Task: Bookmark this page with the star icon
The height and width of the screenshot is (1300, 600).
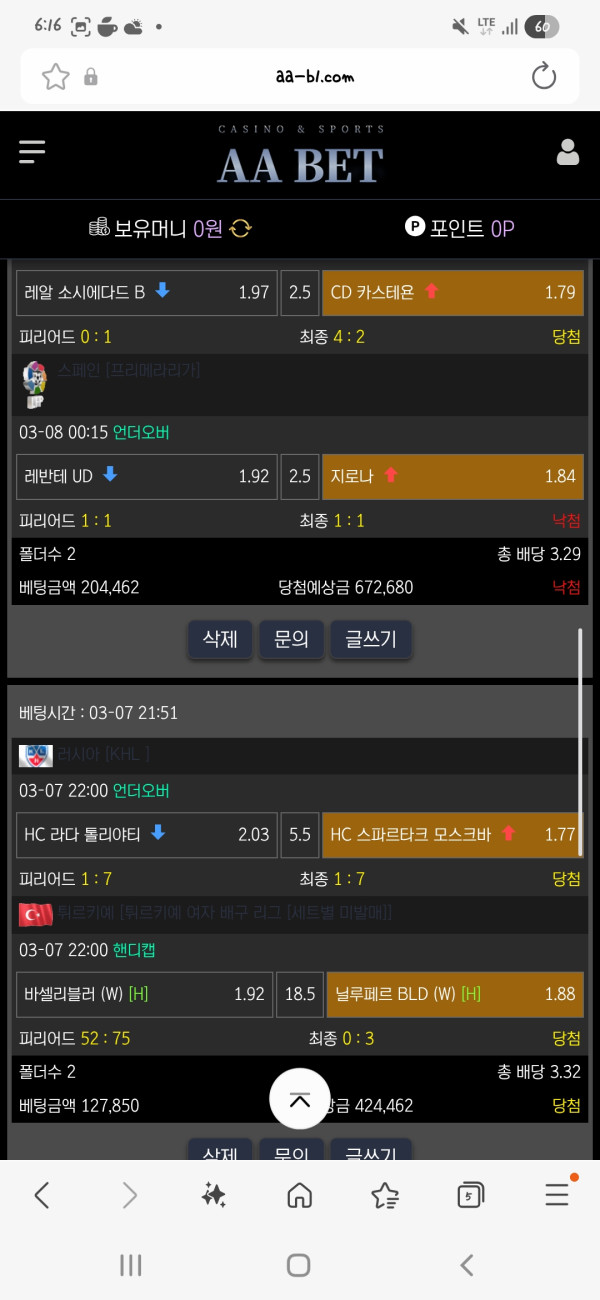Action: (x=55, y=76)
